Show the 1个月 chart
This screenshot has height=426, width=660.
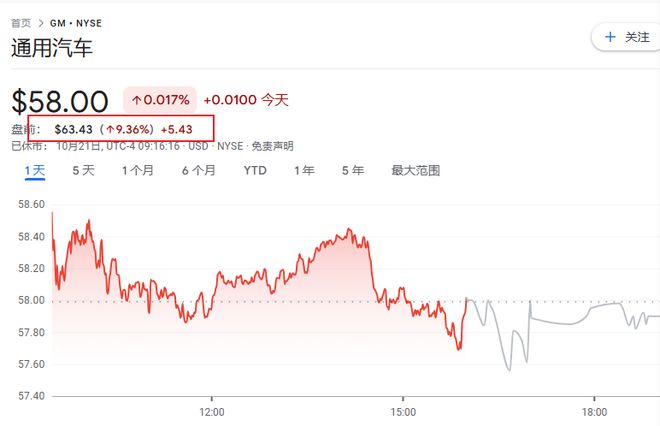[x=137, y=171]
